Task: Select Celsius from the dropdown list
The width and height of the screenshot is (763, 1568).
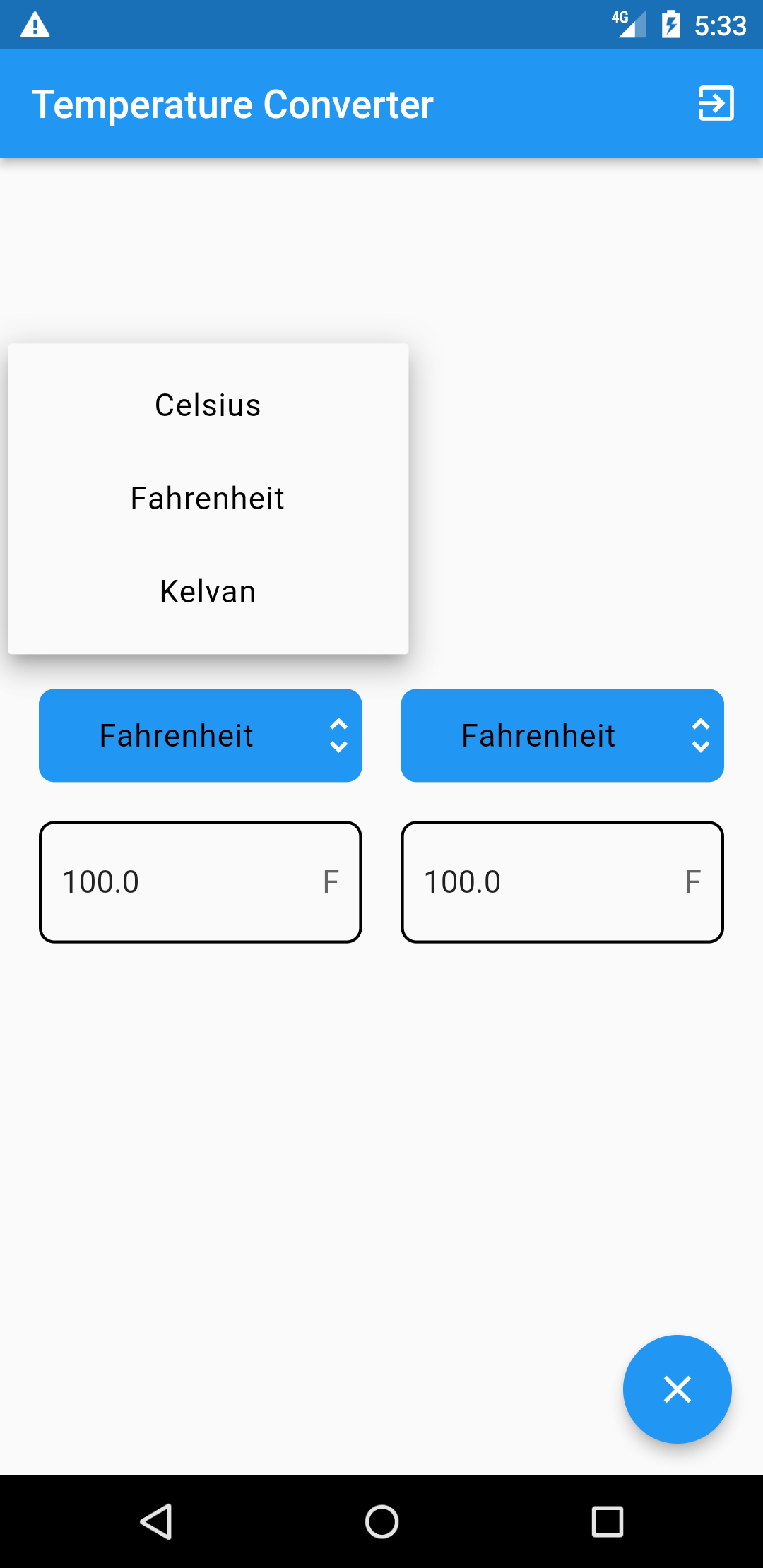Action: 208,405
